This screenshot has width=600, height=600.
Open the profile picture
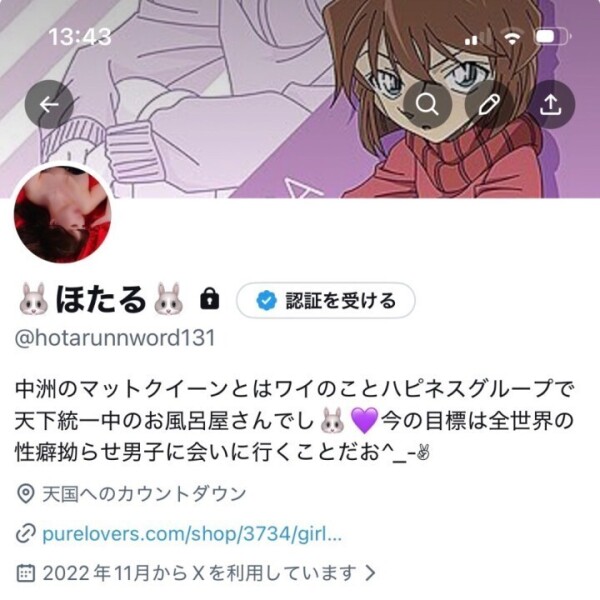[62, 215]
